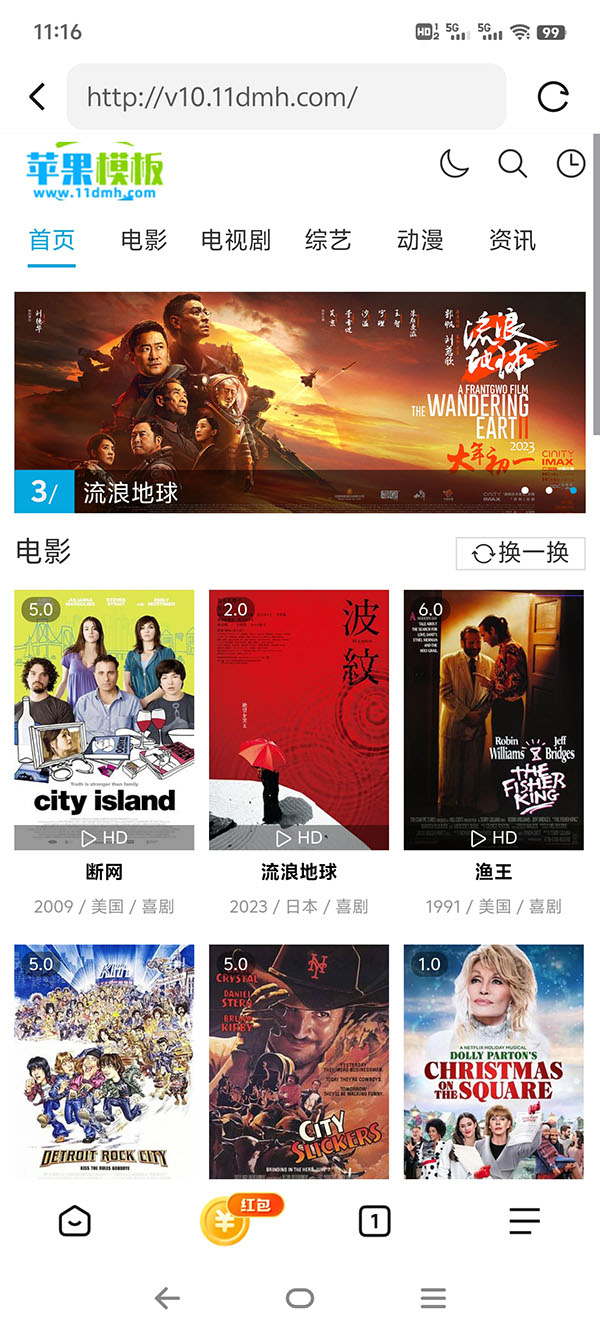Toggle night mode with the moon icon
This screenshot has height=1333, width=600.
[x=455, y=163]
